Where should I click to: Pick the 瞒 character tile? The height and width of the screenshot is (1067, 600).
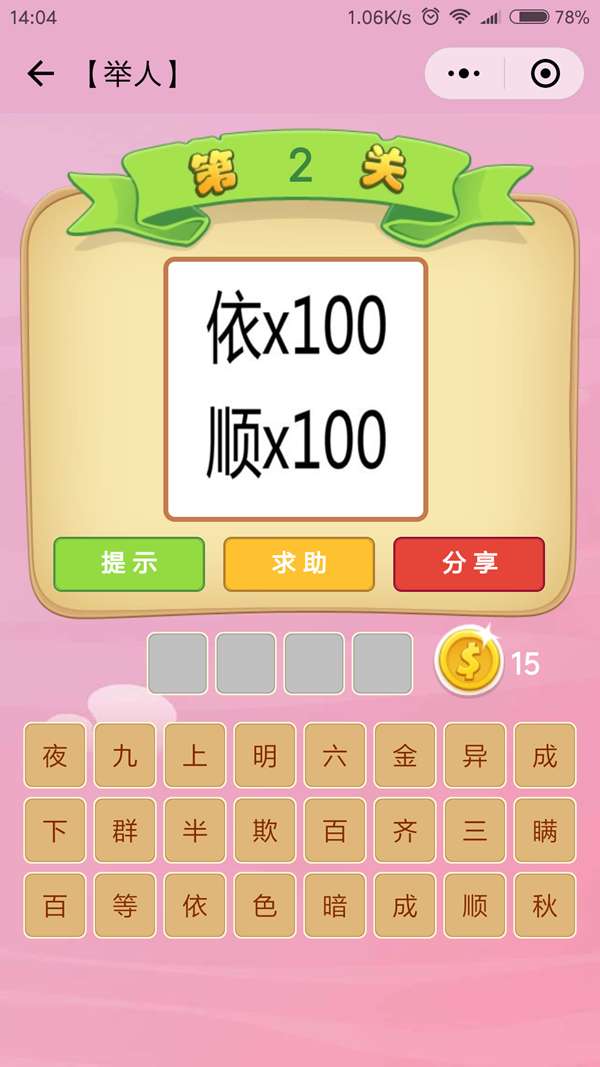tap(545, 831)
